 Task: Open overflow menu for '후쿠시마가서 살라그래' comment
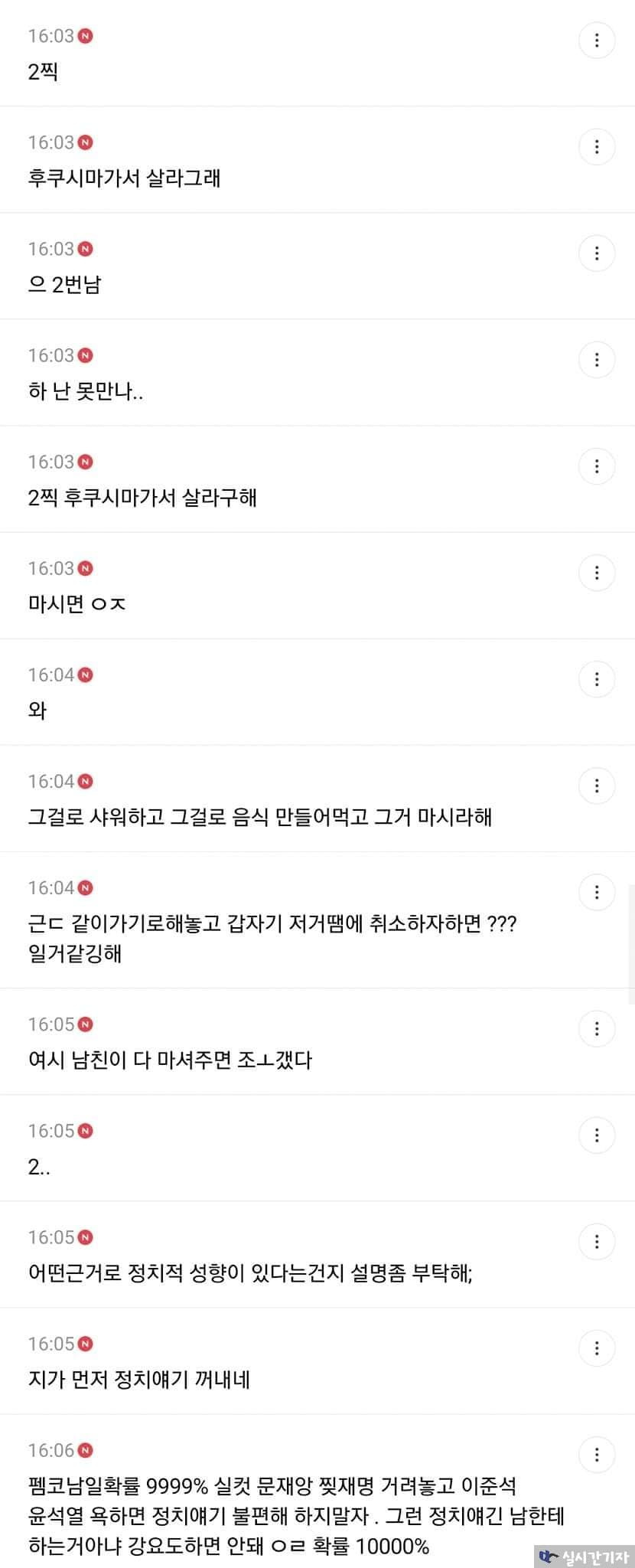(597, 146)
